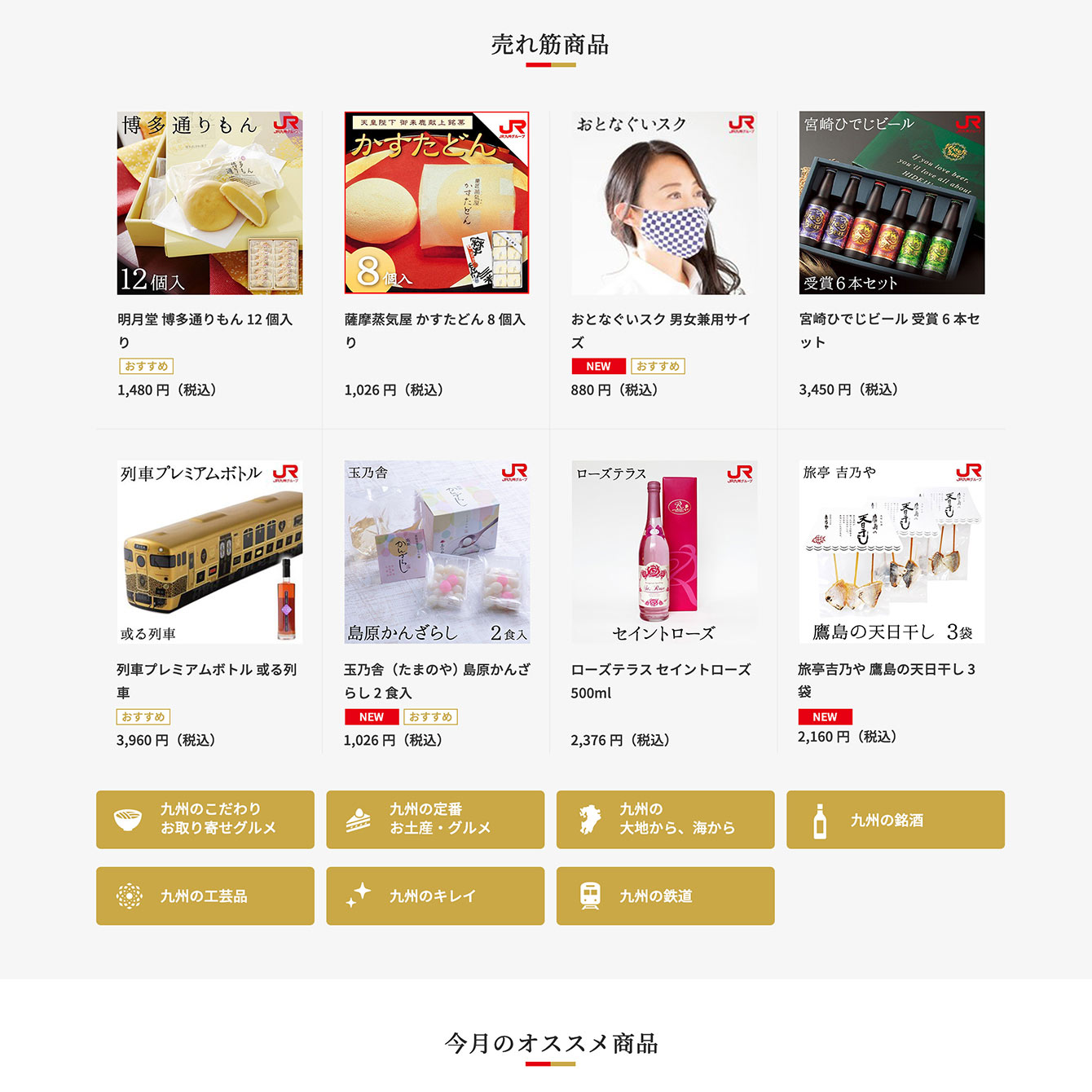Screen dimensions: 1092x1092
Task: Browse the 九州の銘酒 category
Action: pos(895,819)
